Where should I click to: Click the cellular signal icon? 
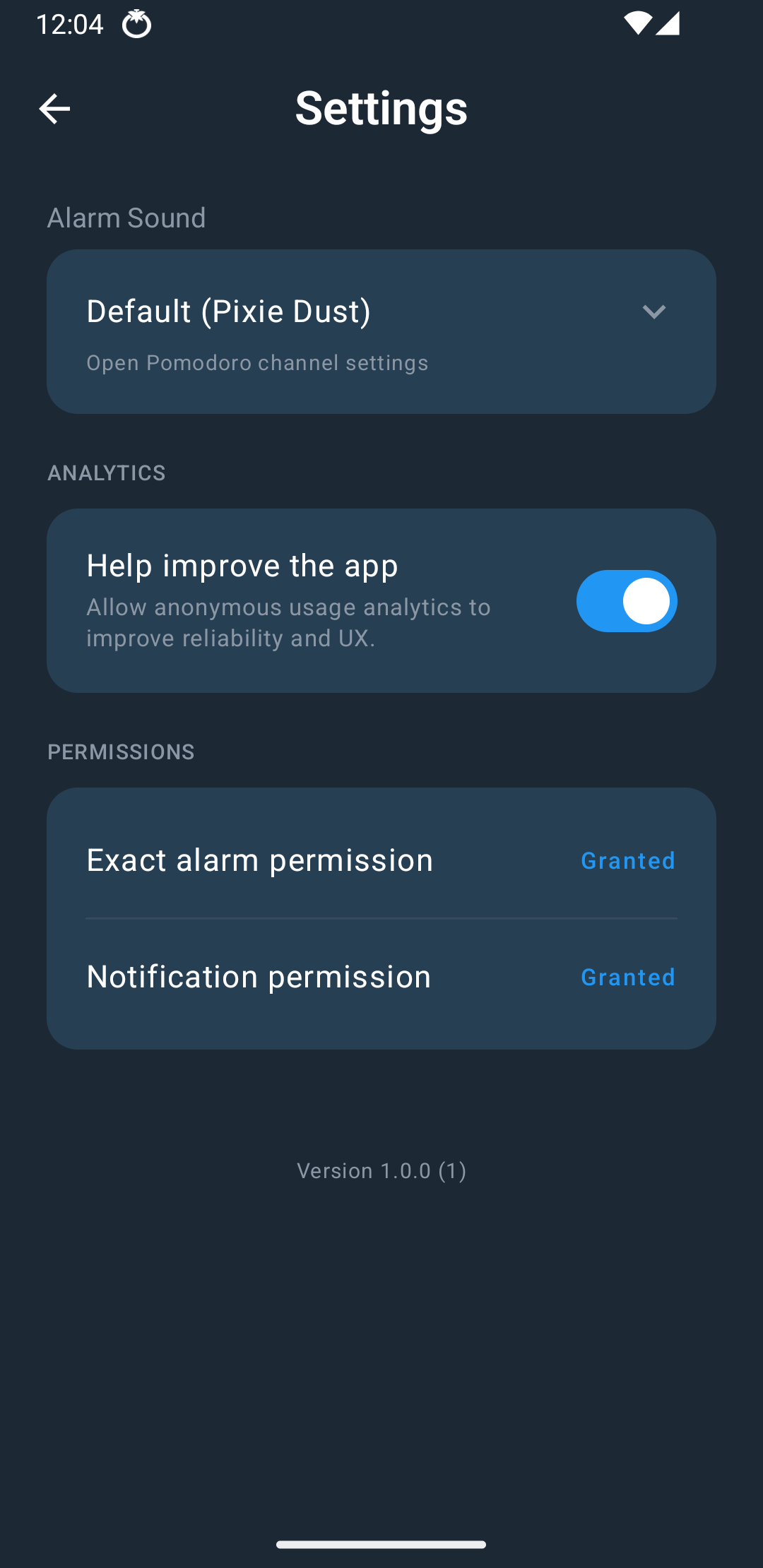tap(667, 23)
